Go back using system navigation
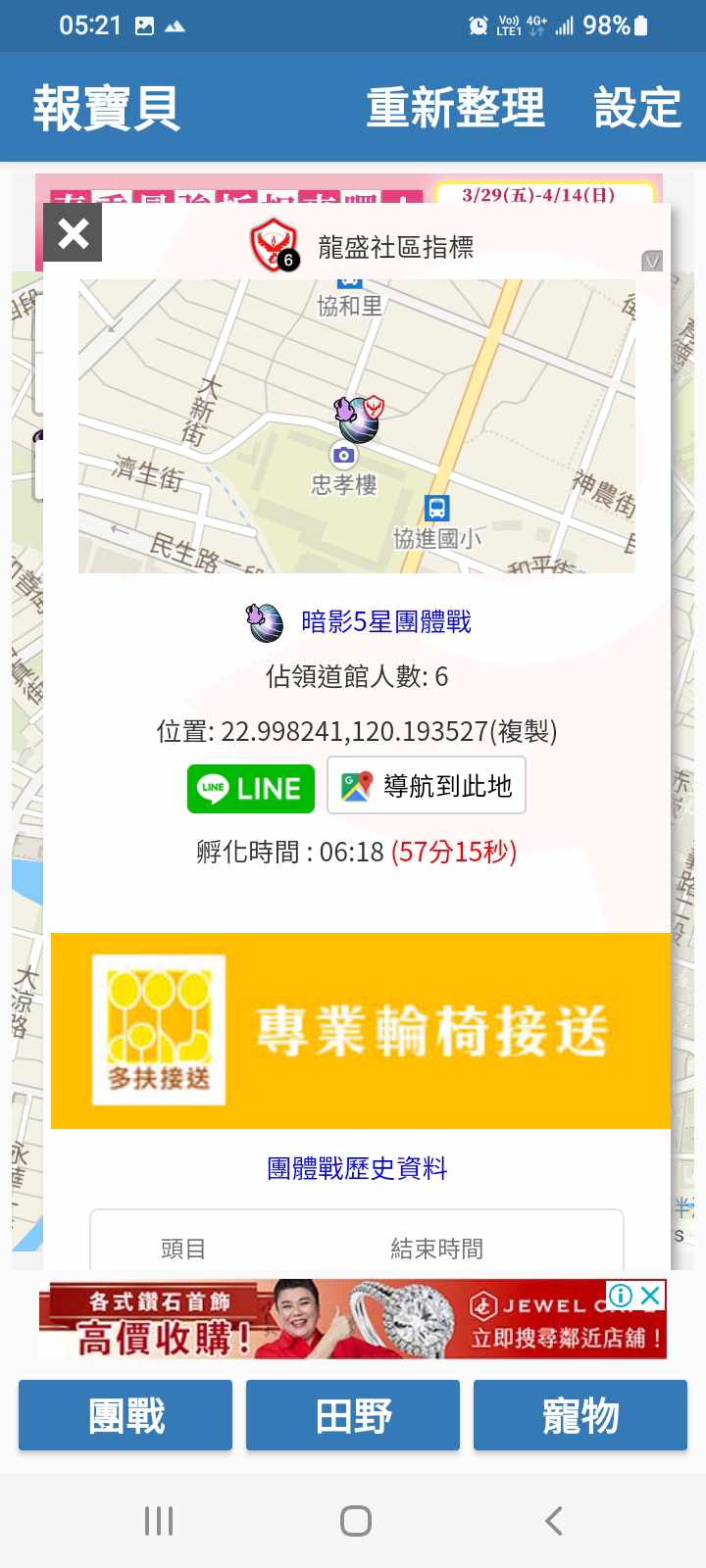The image size is (706, 1568). (x=553, y=1521)
